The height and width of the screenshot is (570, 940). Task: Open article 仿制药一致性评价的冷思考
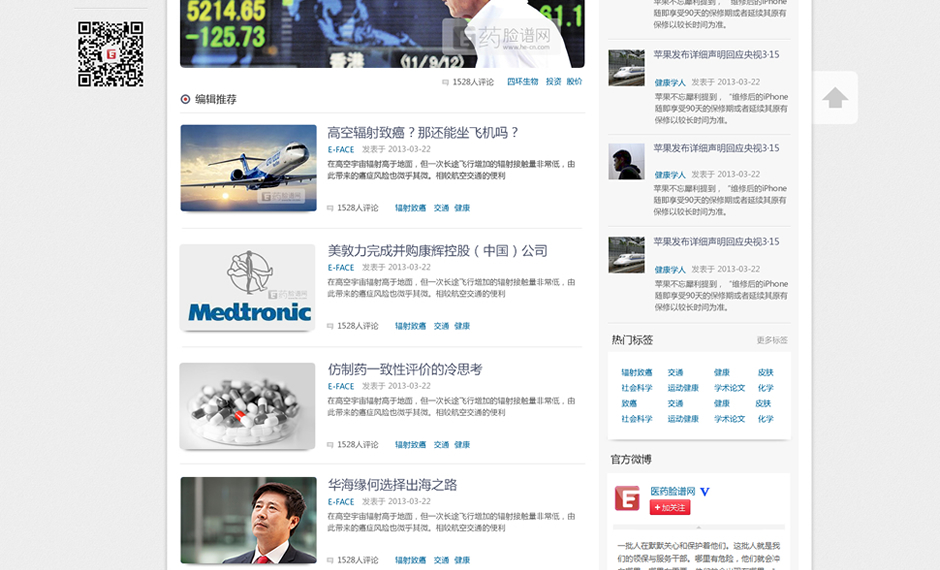(404, 369)
